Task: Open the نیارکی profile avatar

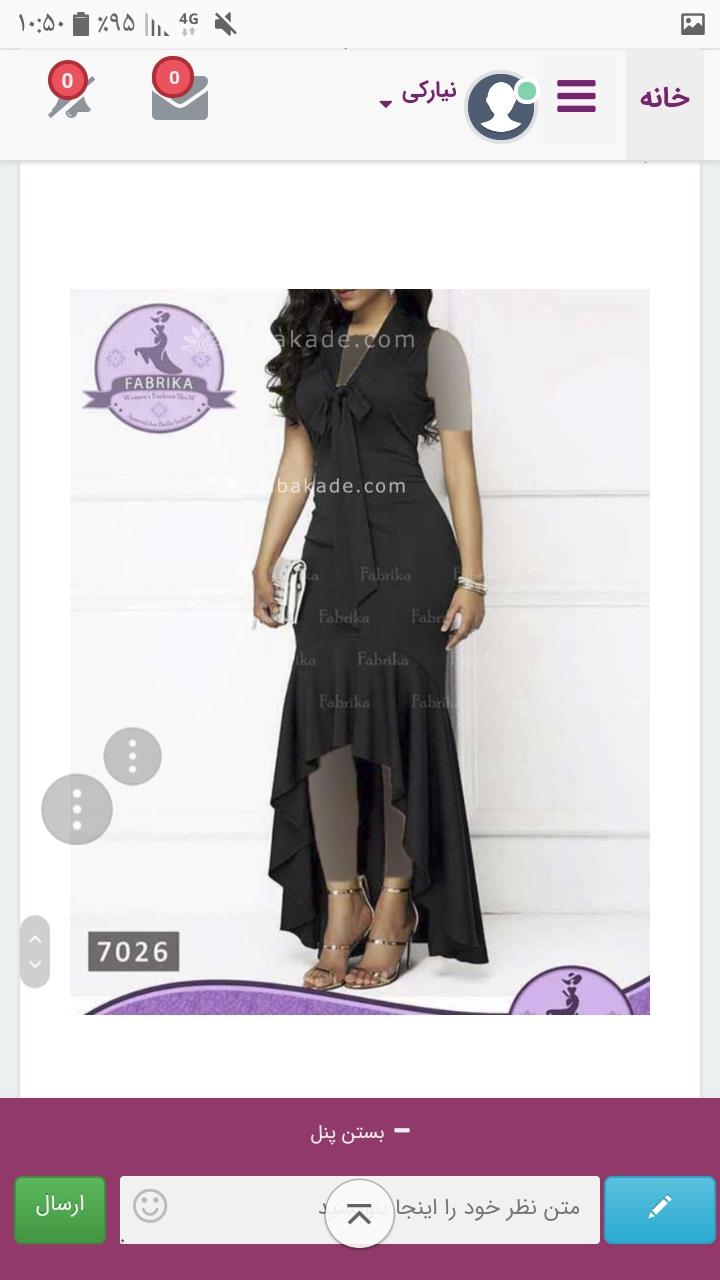Action: (x=501, y=106)
